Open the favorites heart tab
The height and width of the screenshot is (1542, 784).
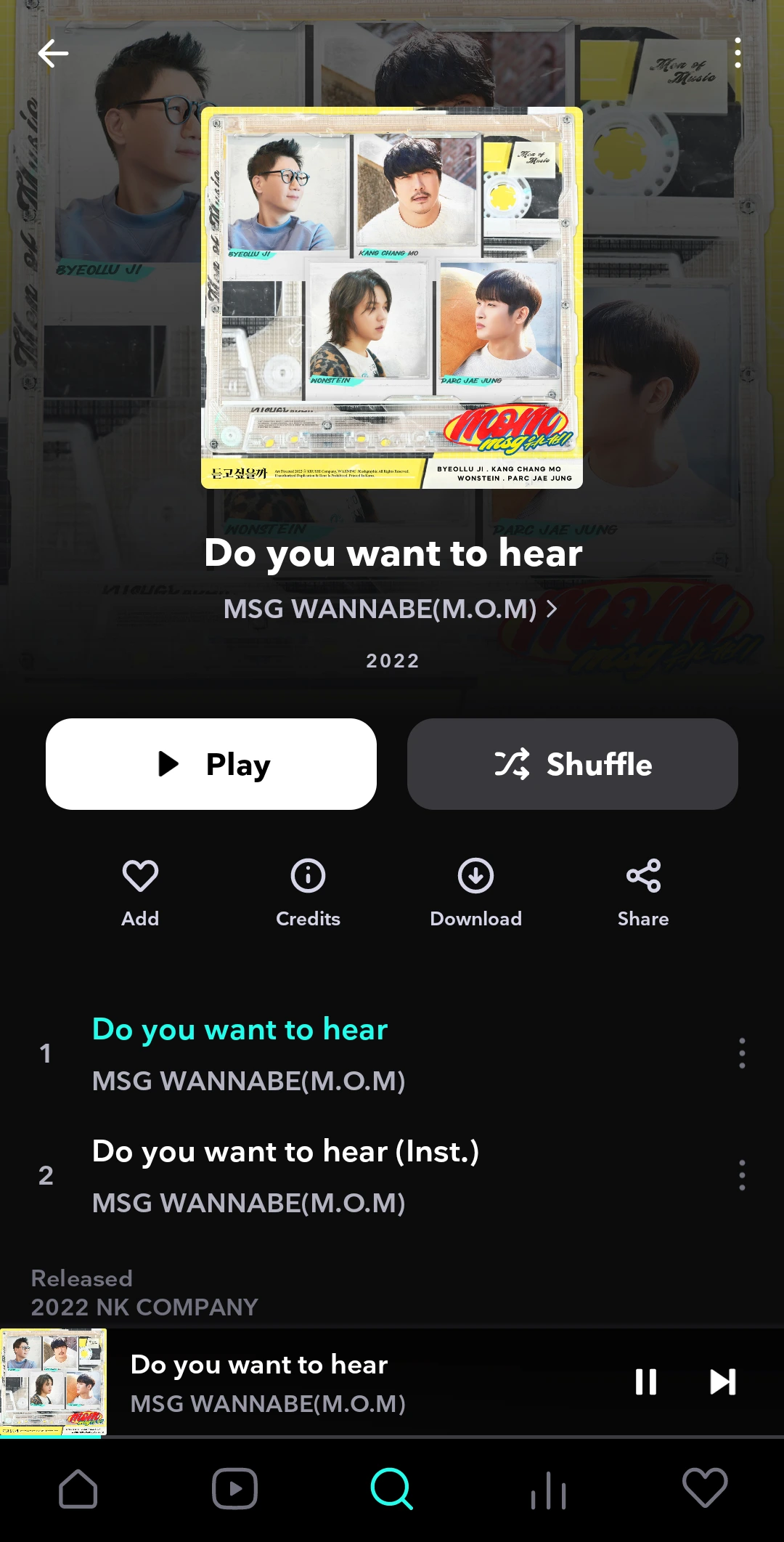[x=705, y=1489]
